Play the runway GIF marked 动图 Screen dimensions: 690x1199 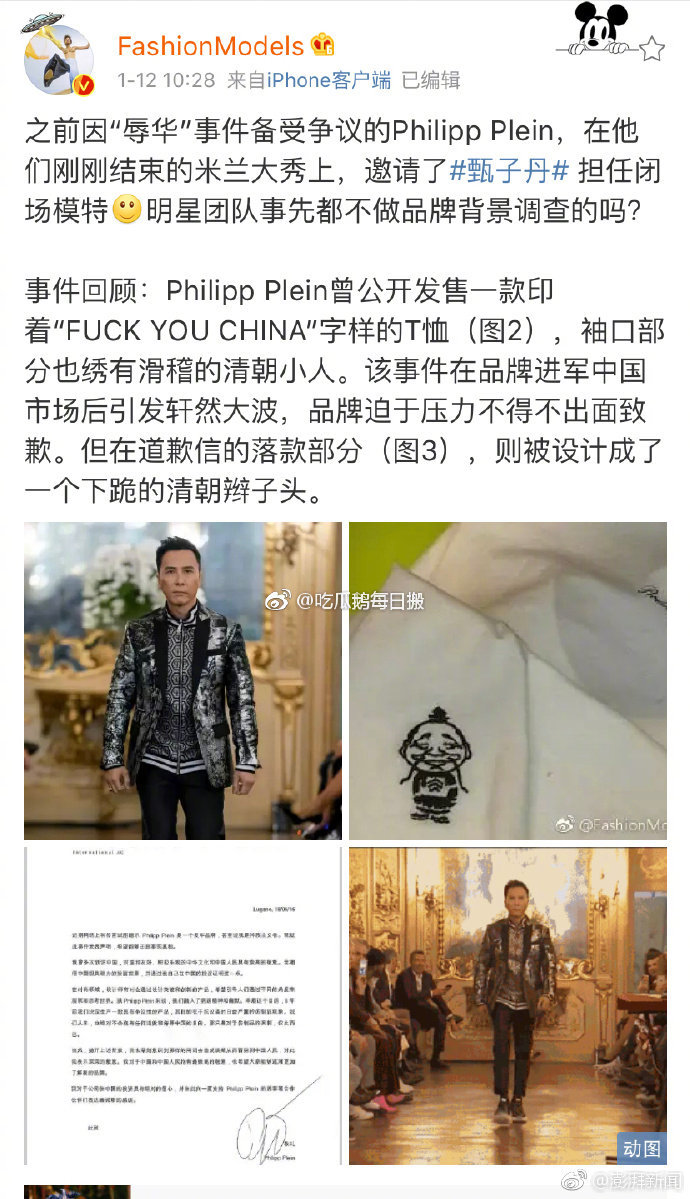click(x=507, y=1005)
